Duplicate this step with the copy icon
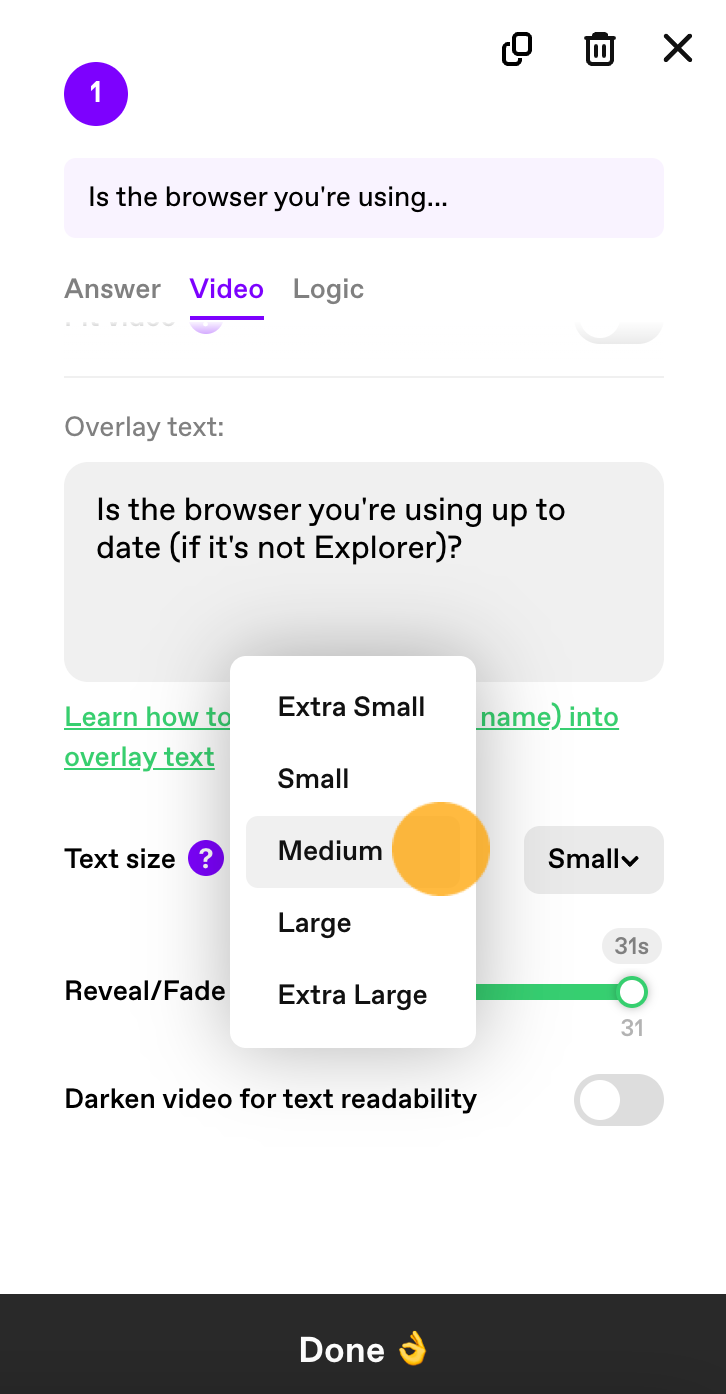The image size is (726, 1394). tap(516, 49)
